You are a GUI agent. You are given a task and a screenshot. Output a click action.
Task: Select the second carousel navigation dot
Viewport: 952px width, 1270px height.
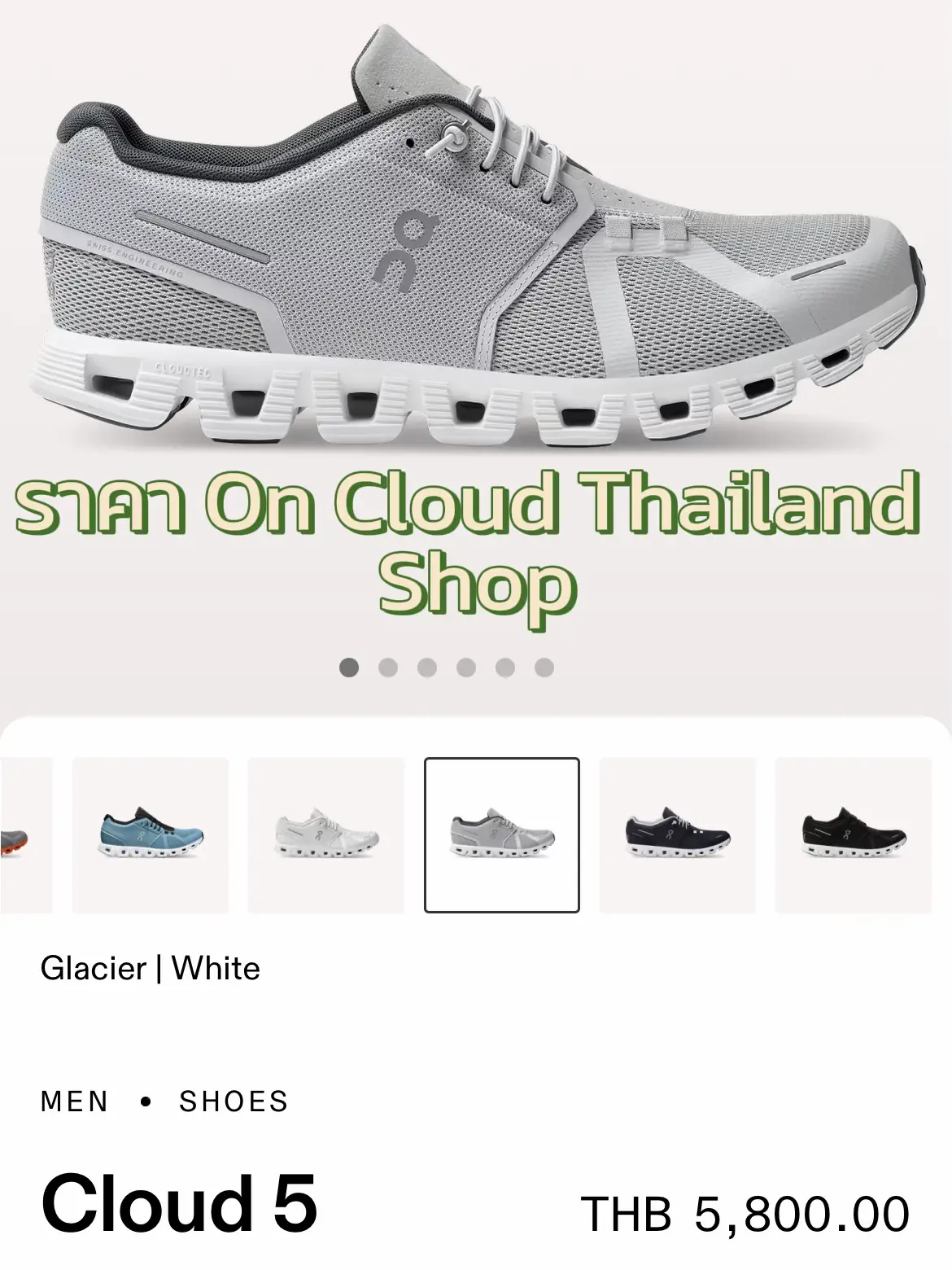(388, 666)
